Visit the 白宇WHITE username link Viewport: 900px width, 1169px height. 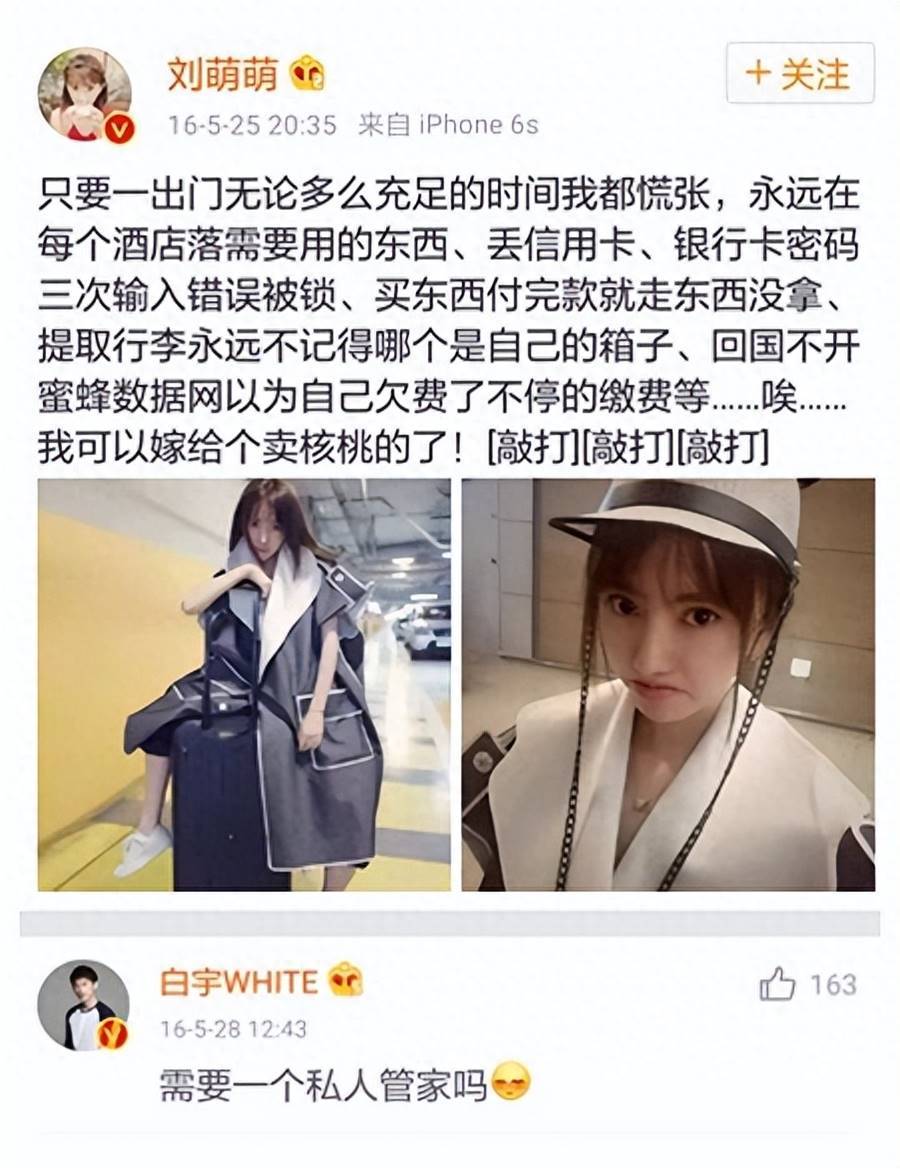(238, 981)
